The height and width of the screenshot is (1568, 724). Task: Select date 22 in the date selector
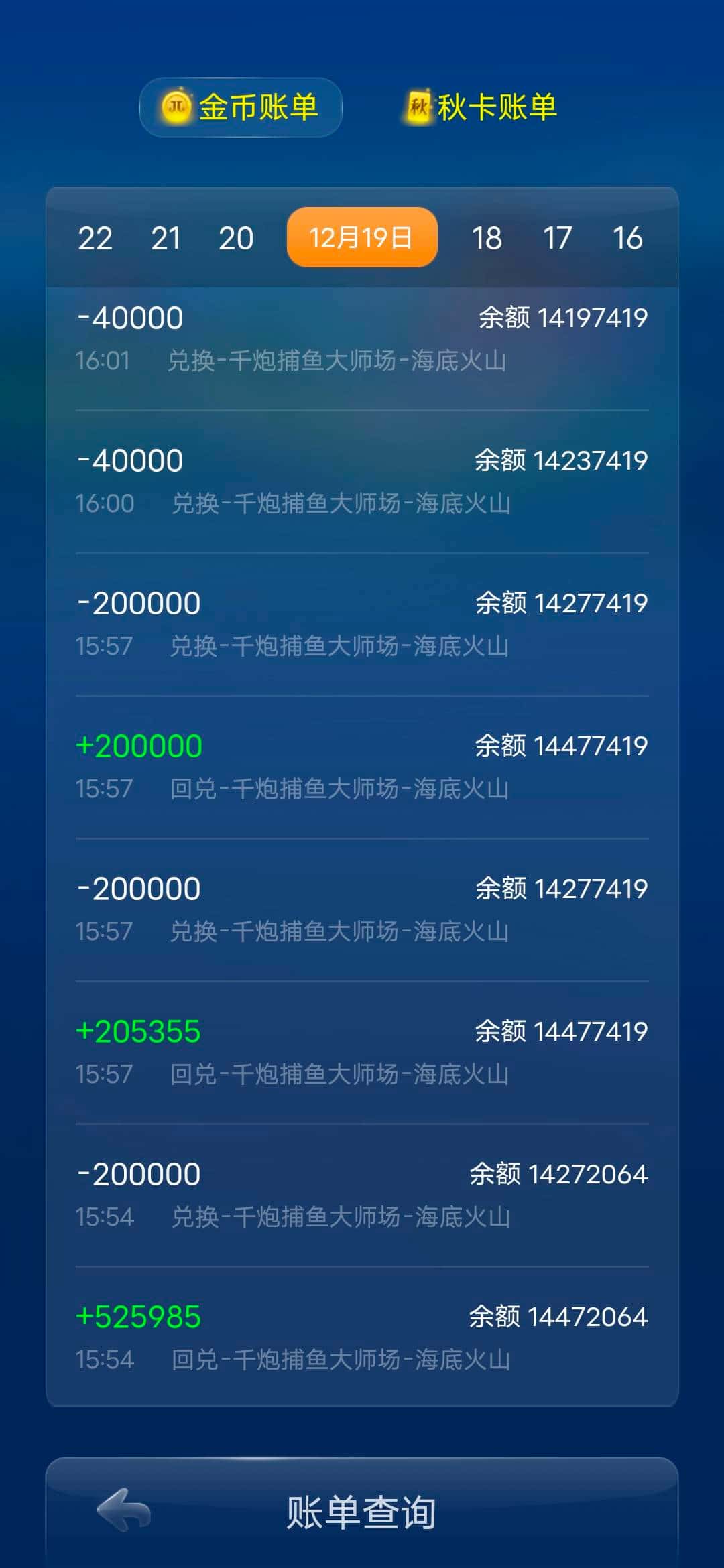click(x=97, y=238)
